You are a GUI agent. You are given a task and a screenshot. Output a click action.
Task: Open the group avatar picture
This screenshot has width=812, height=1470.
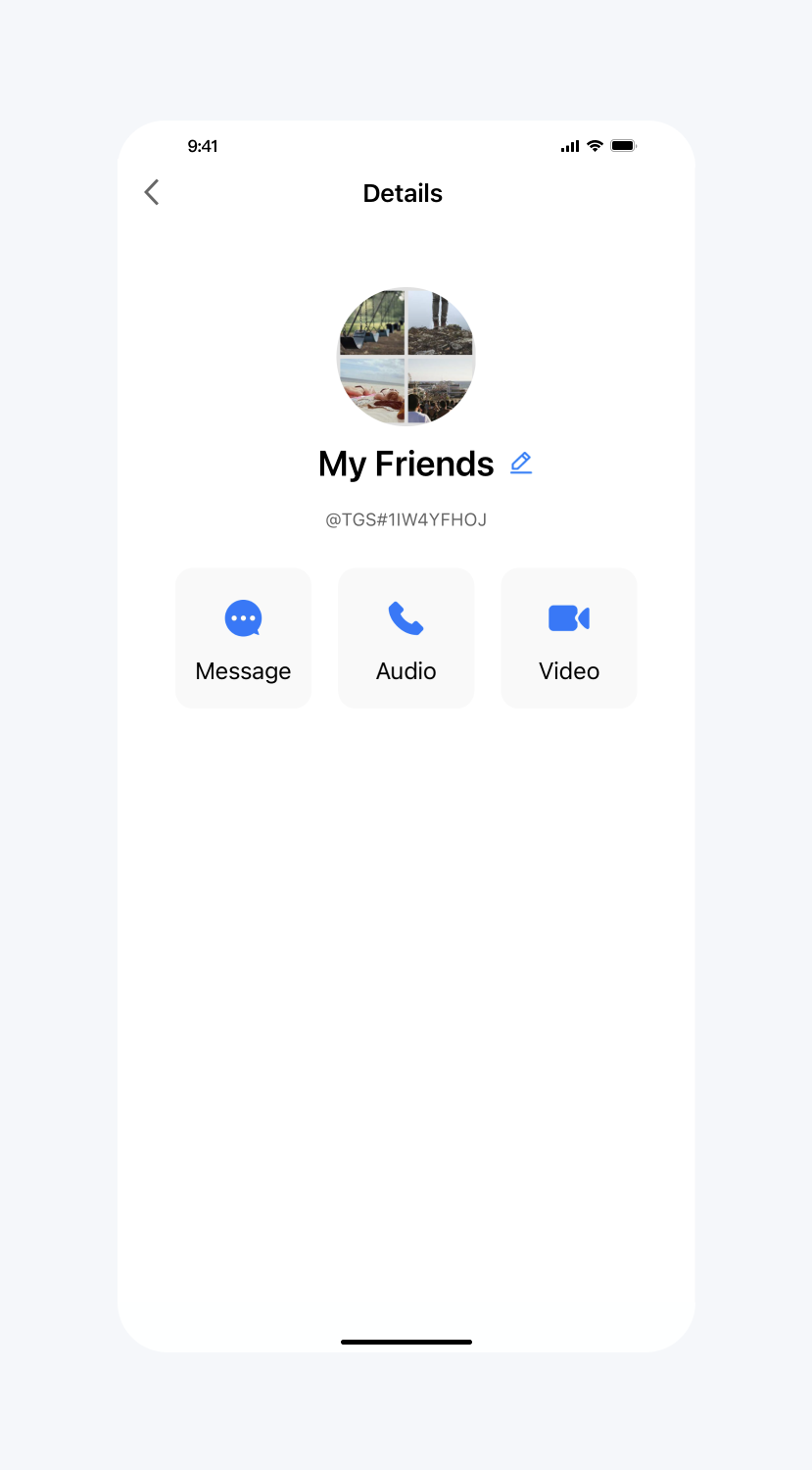point(406,357)
